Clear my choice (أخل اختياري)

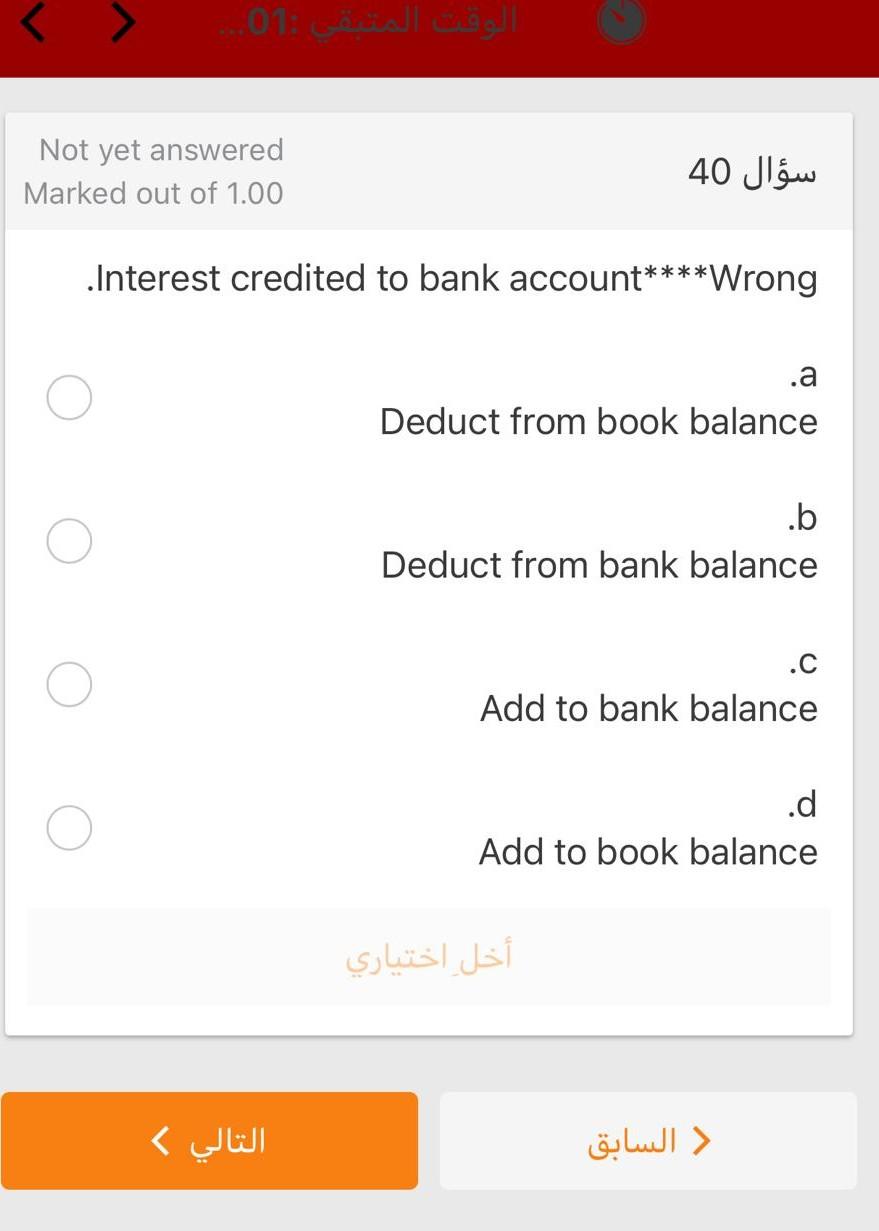click(429, 957)
